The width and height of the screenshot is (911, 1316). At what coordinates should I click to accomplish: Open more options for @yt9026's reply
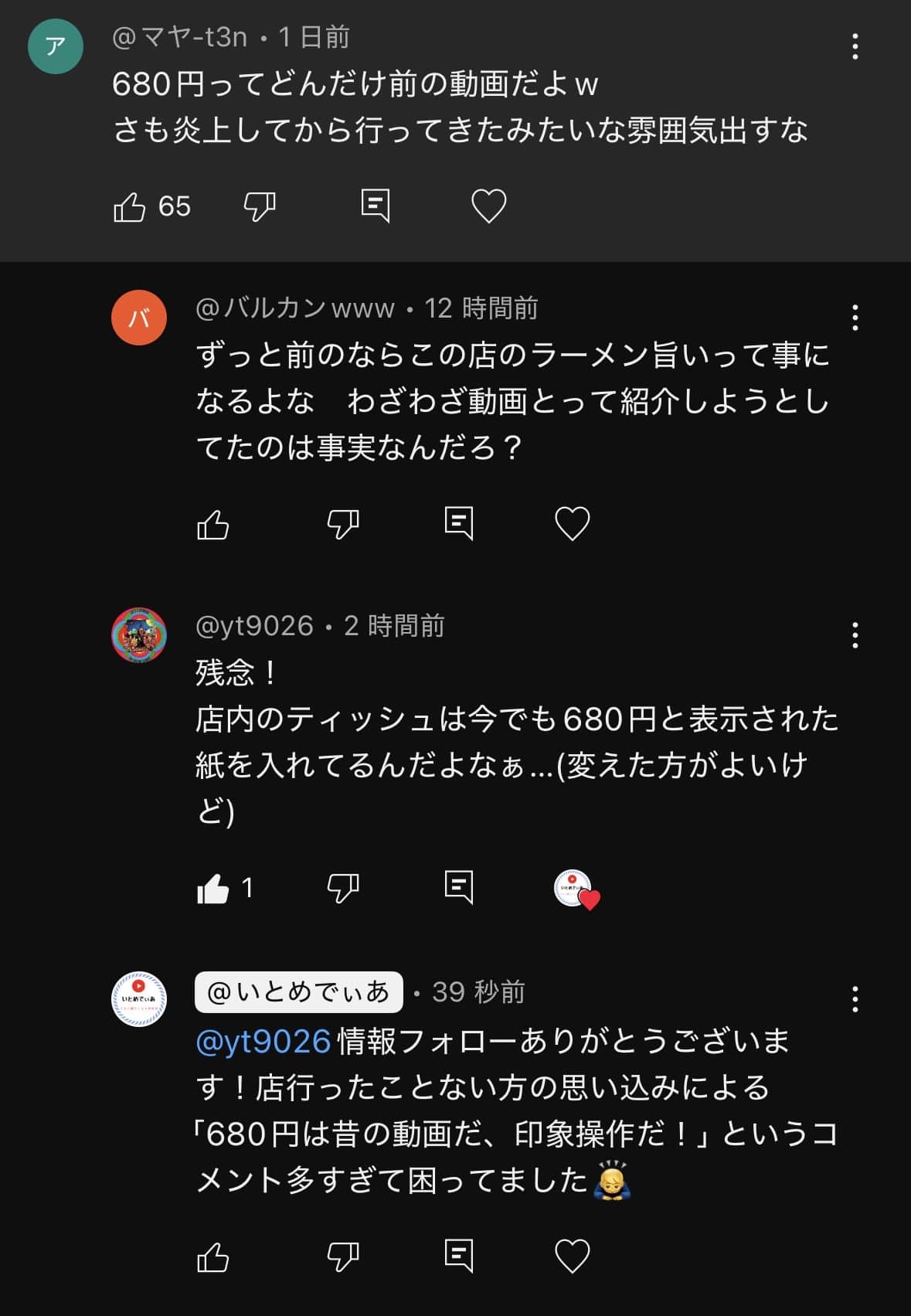pos(855,635)
